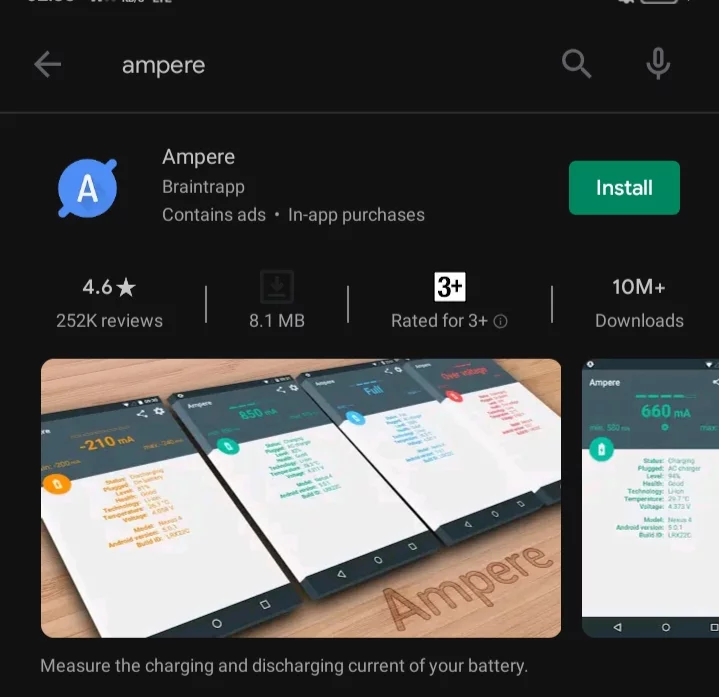Open the Ampere app details
This screenshot has height=697, width=719.
(x=199, y=158)
